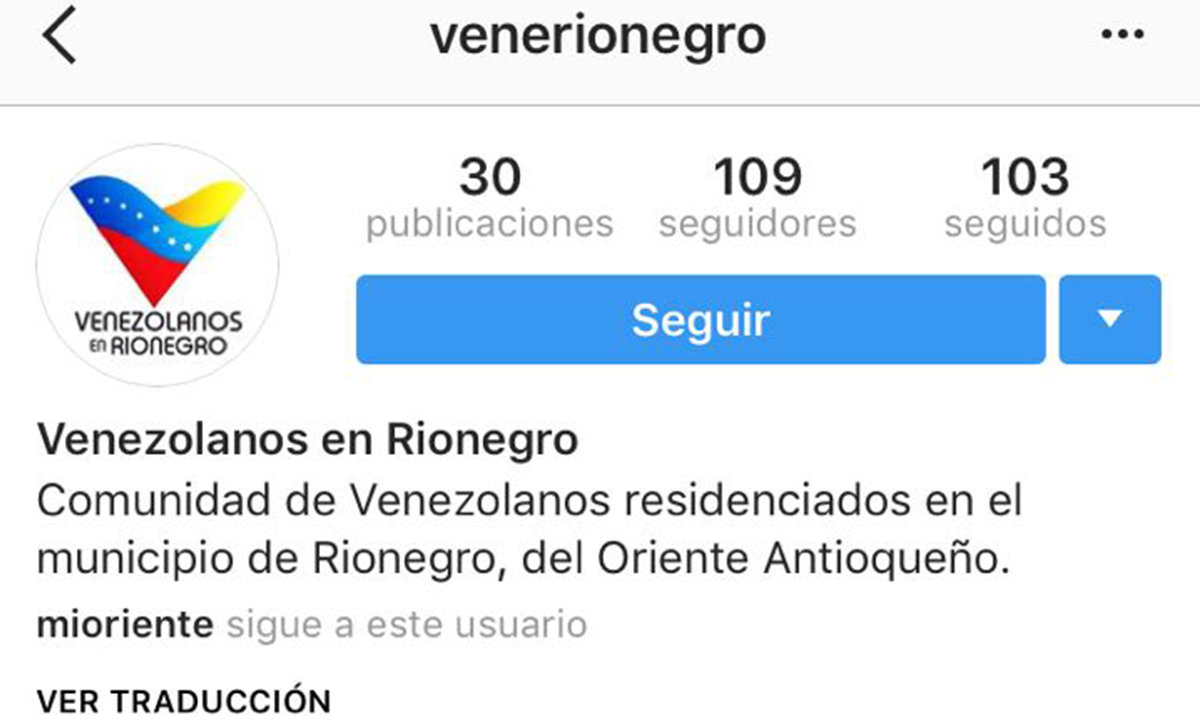Expand the suggested accounts dropdown arrow
The image size is (1200, 720).
1109,320
